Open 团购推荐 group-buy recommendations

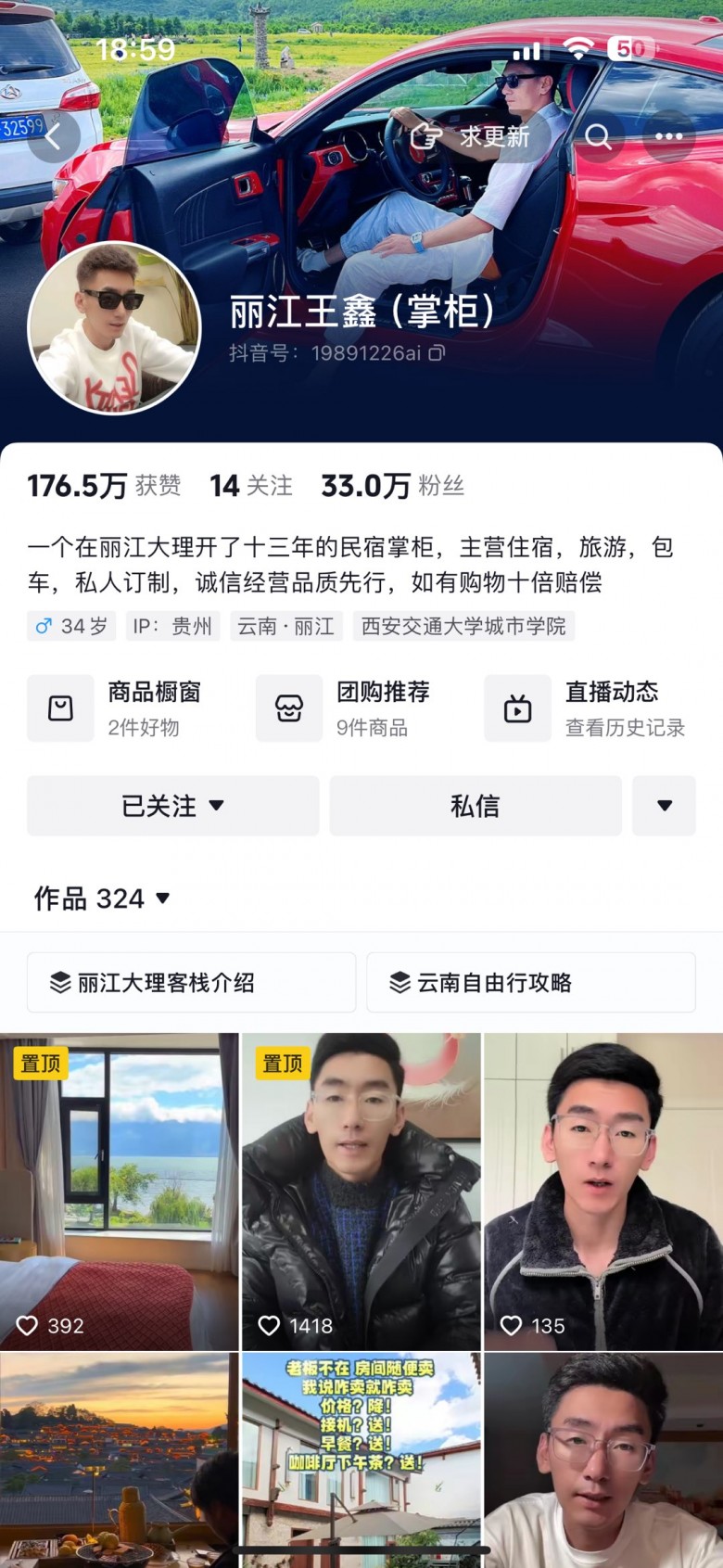tap(345, 708)
